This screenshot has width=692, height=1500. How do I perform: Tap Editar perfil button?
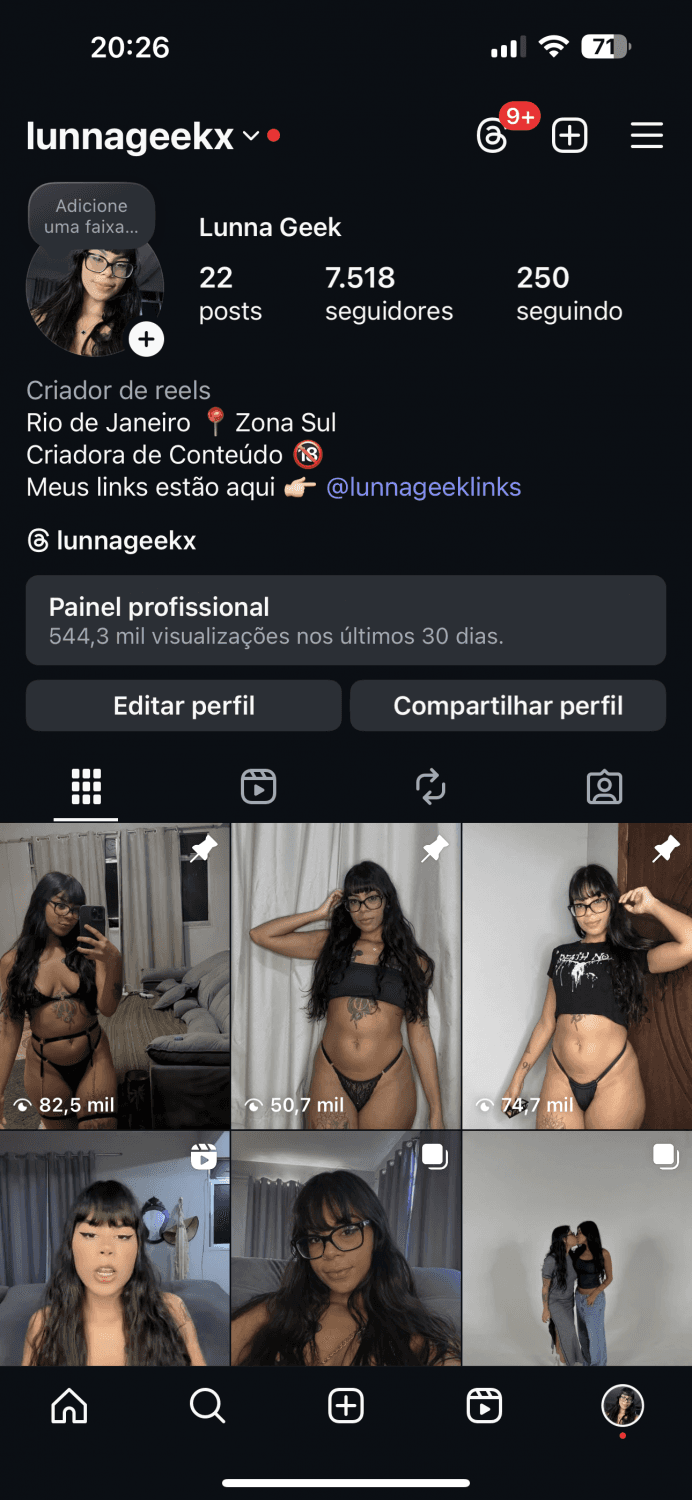[184, 706]
